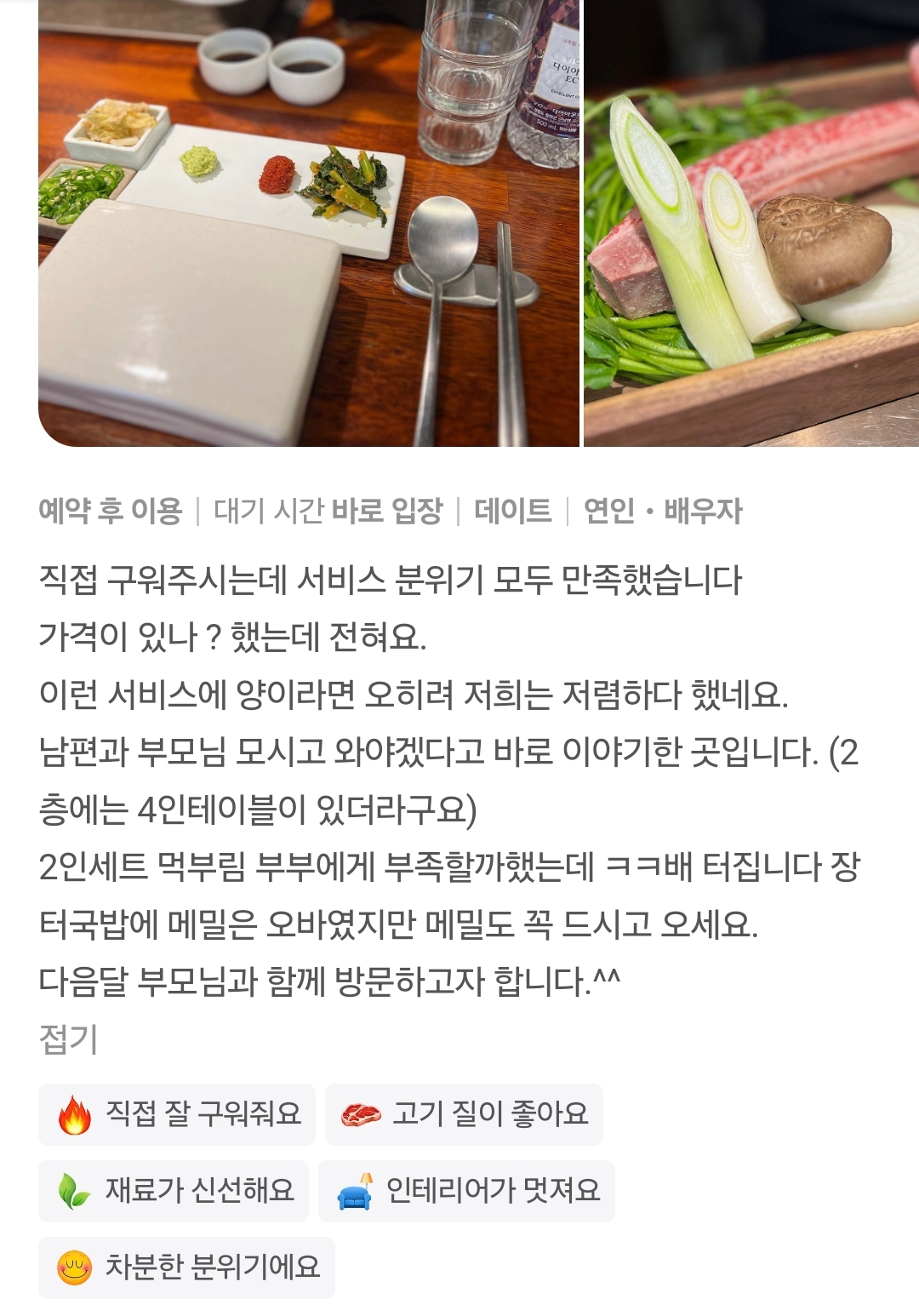Select the 직접 잘 구워줘요 chip
The width and height of the screenshot is (919, 1316).
(177, 1114)
